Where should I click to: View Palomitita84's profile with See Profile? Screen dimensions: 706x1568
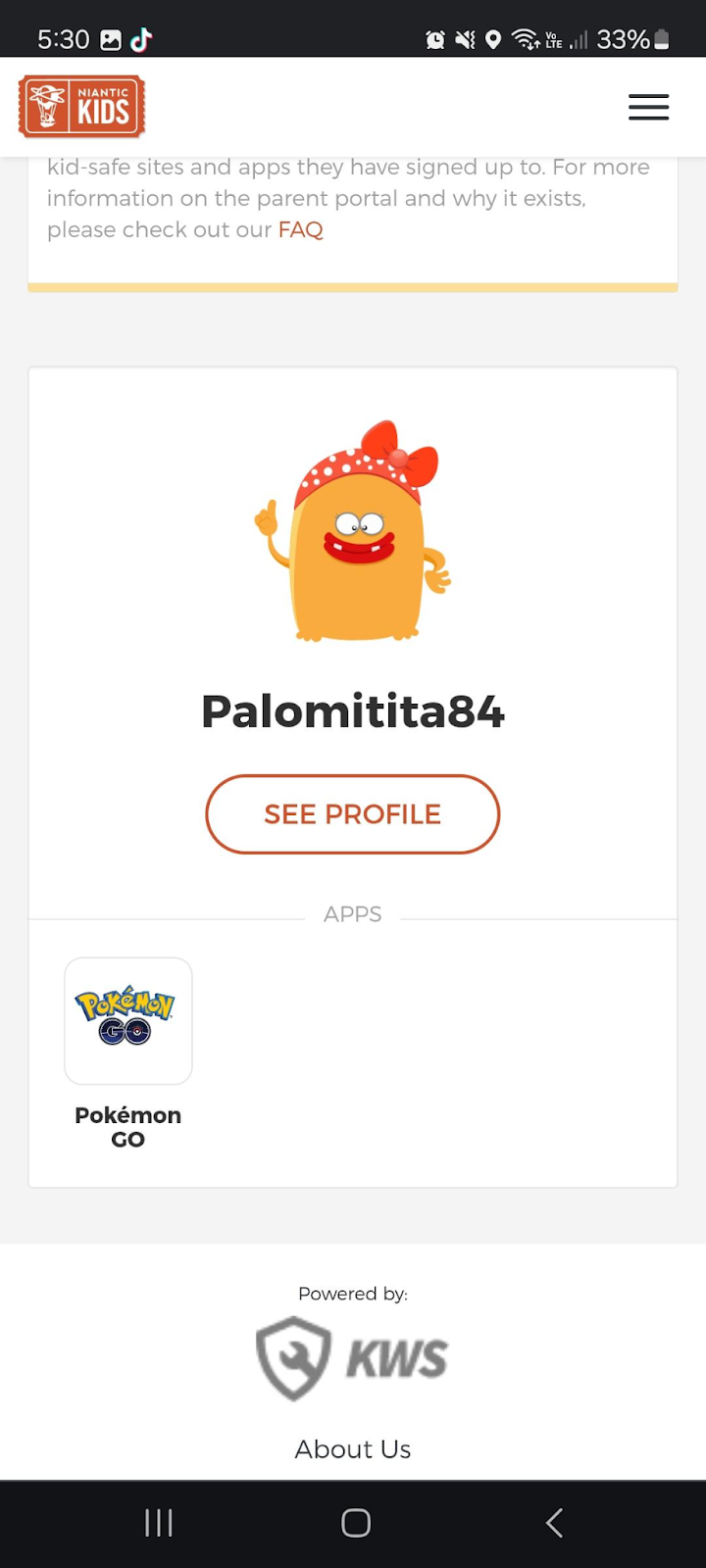pos(352,814)
